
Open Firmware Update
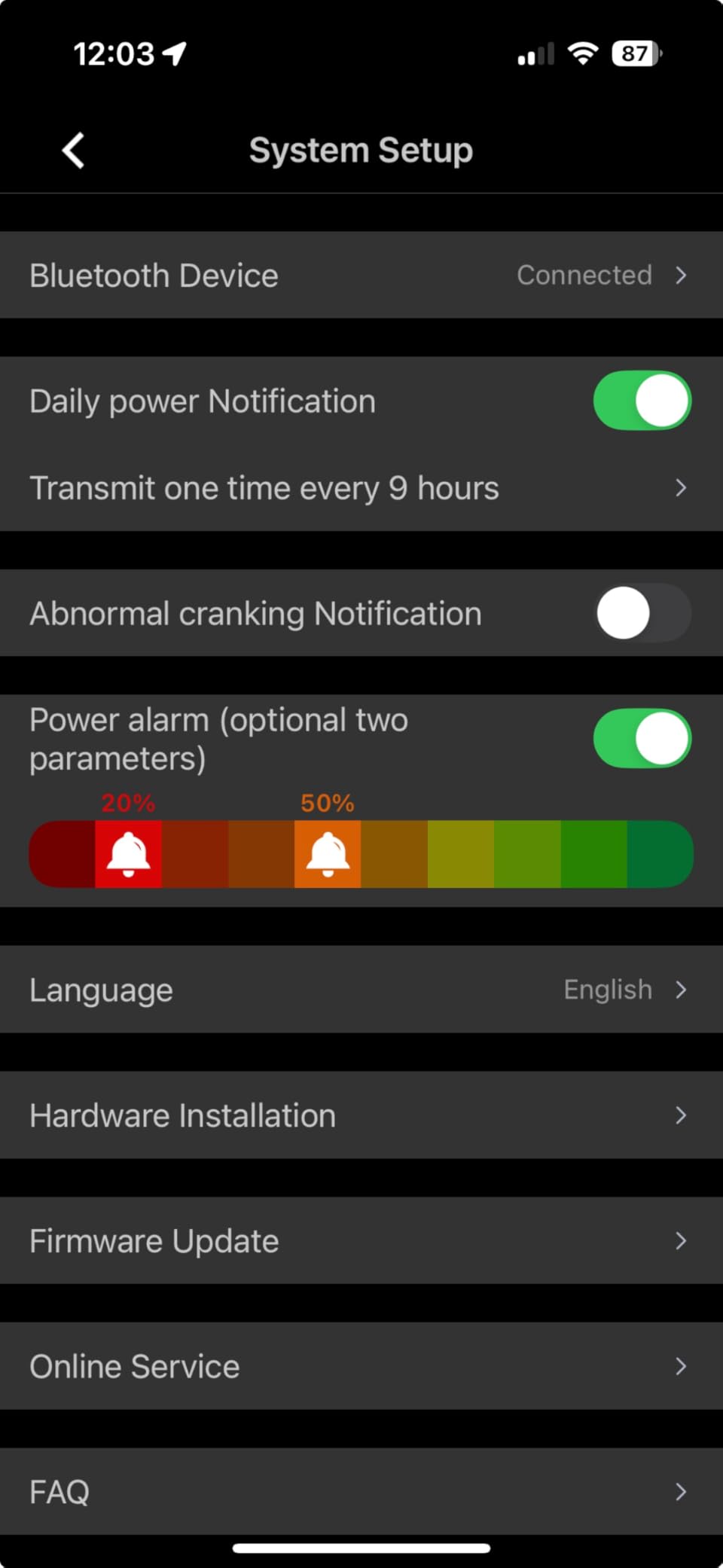[361, 1241]
